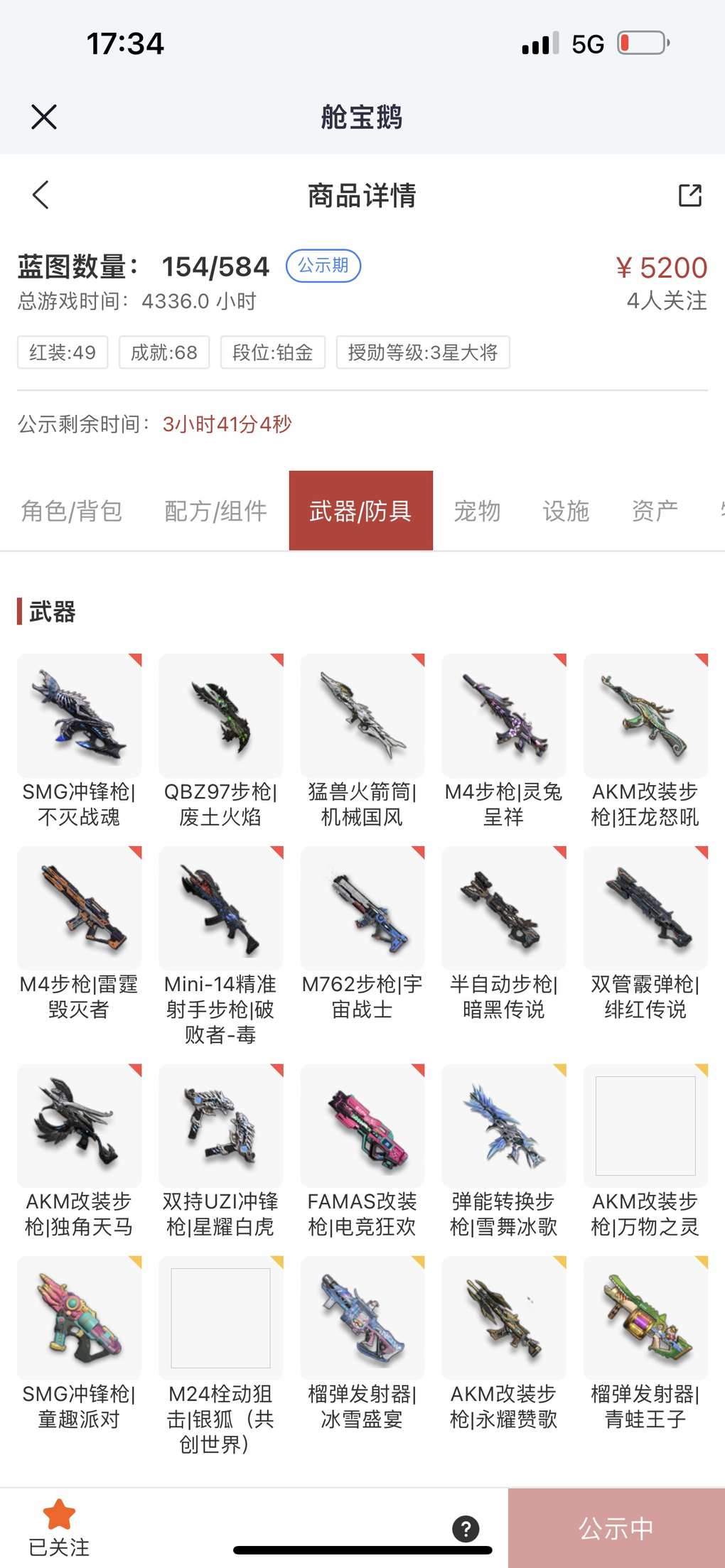Tap the 公示中 button
Image resolution: width=725 pixels, height=1568 pixels.
(616, 1528)
